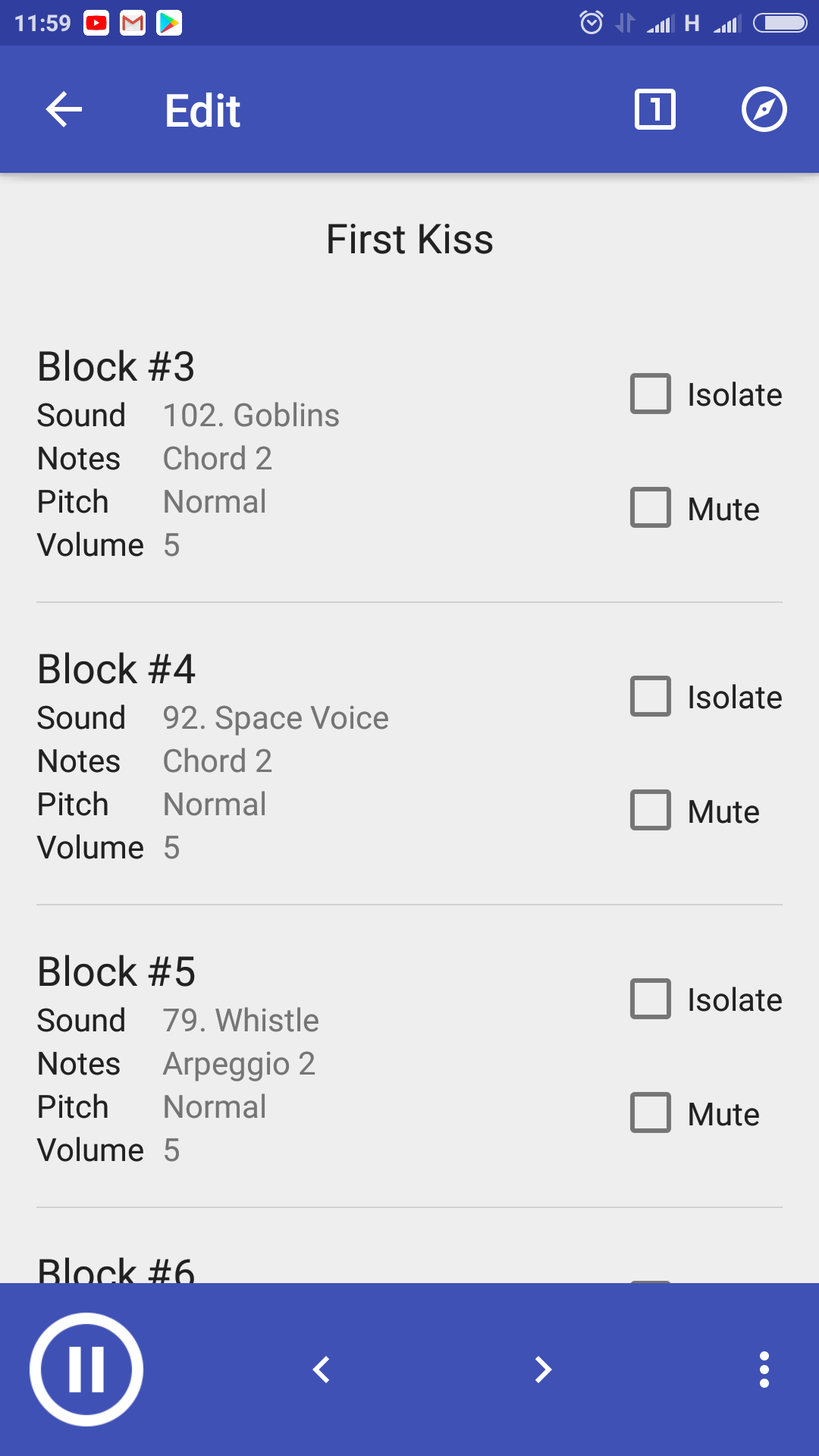
Task: Change Block #5 sound 79. Whistle
Action: [241, 1021]
